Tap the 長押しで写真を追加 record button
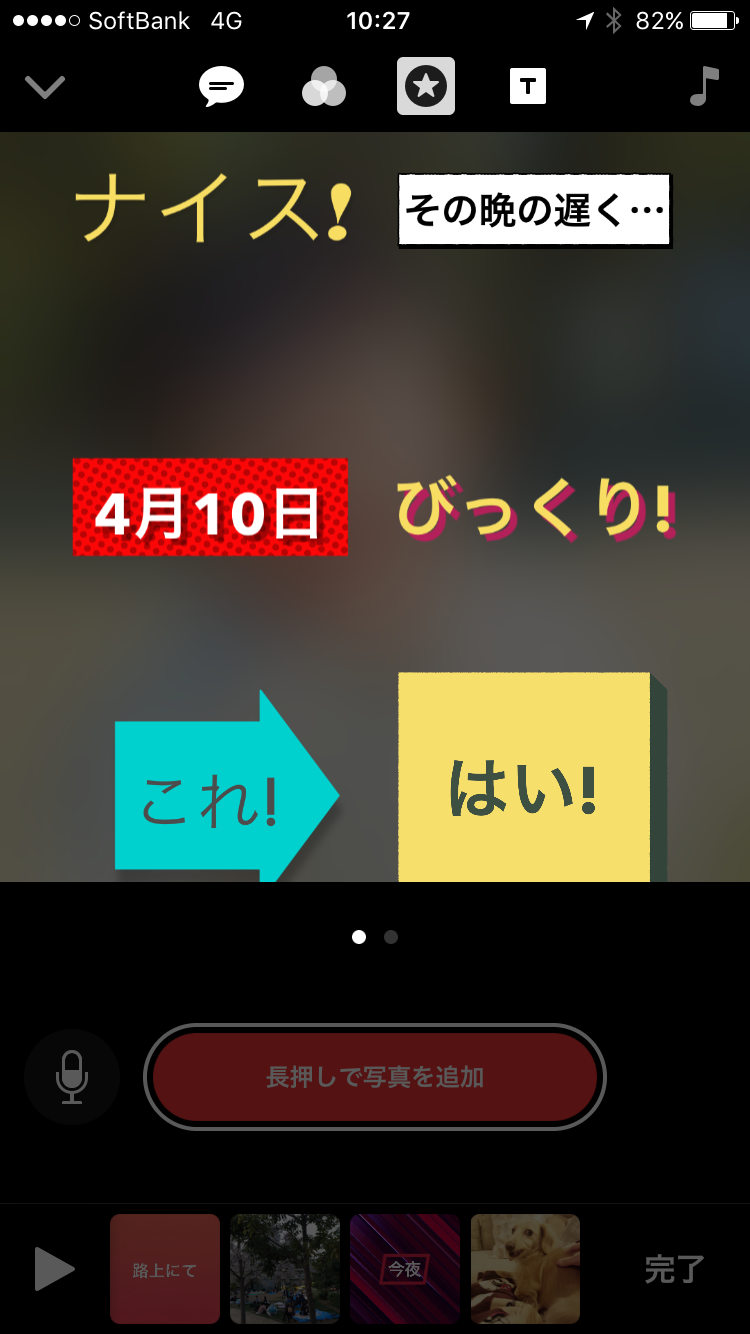750x1334 pixels. click(375, 1077)
